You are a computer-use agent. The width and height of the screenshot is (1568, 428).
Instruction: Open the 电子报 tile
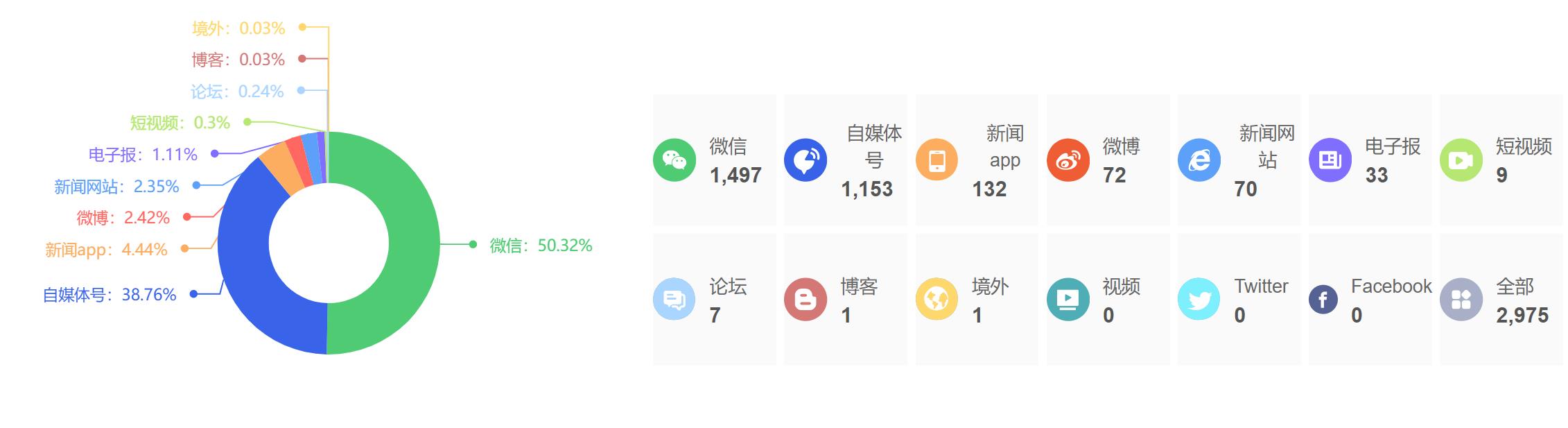pyautogui.click(x=1369, y=160)
